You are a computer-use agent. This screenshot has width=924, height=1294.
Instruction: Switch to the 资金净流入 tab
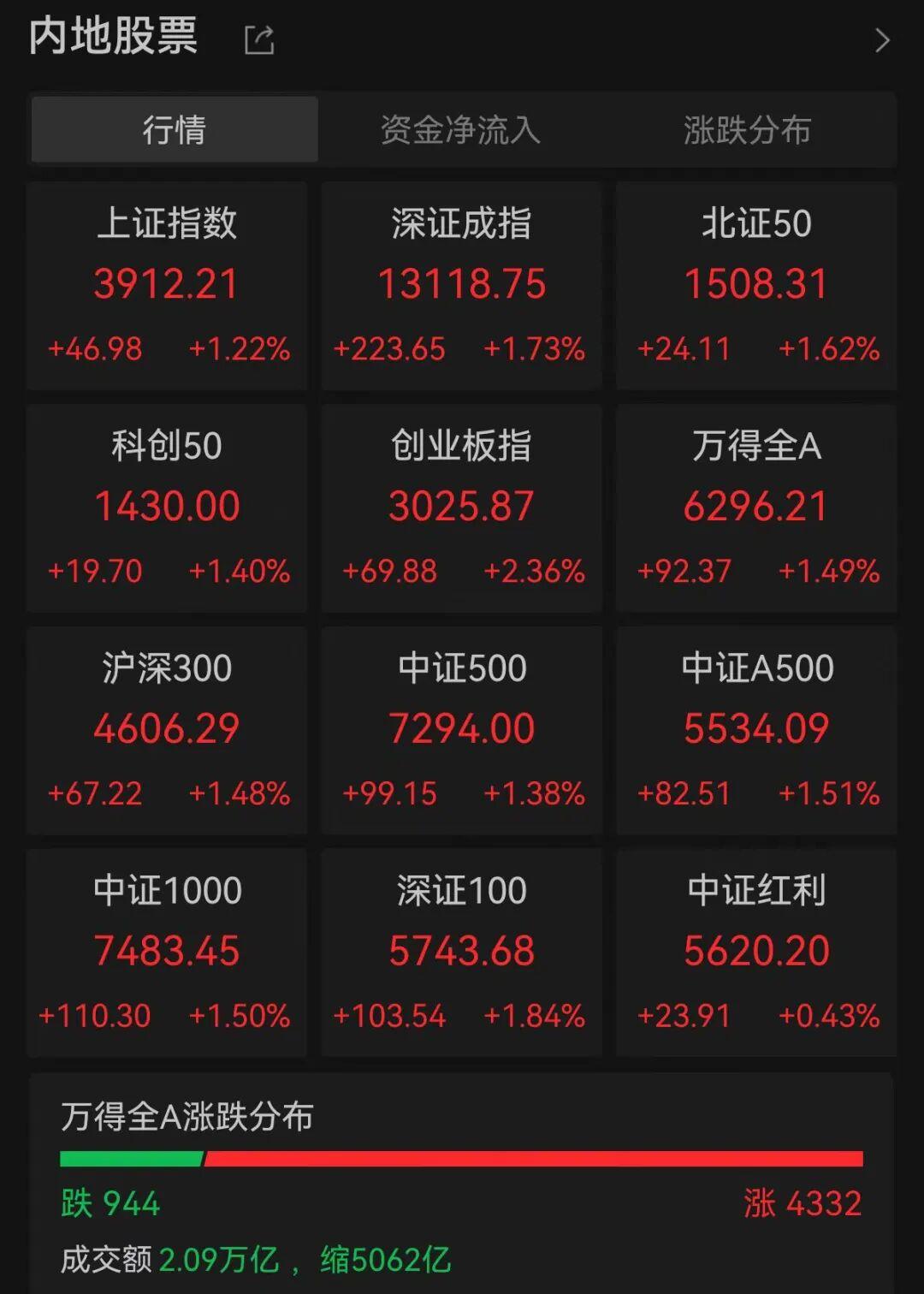point(460,130)
